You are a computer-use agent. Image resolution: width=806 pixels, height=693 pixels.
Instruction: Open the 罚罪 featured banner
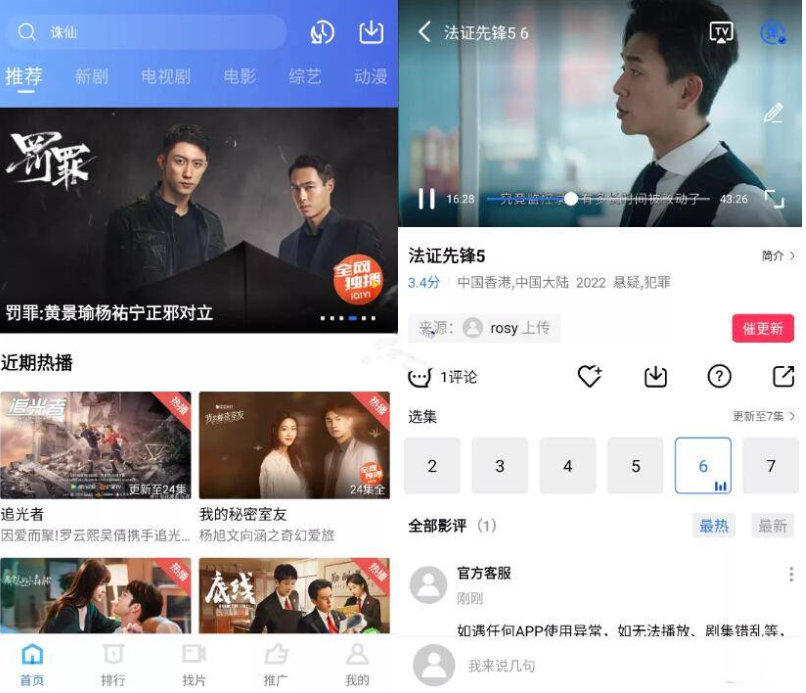199,220
